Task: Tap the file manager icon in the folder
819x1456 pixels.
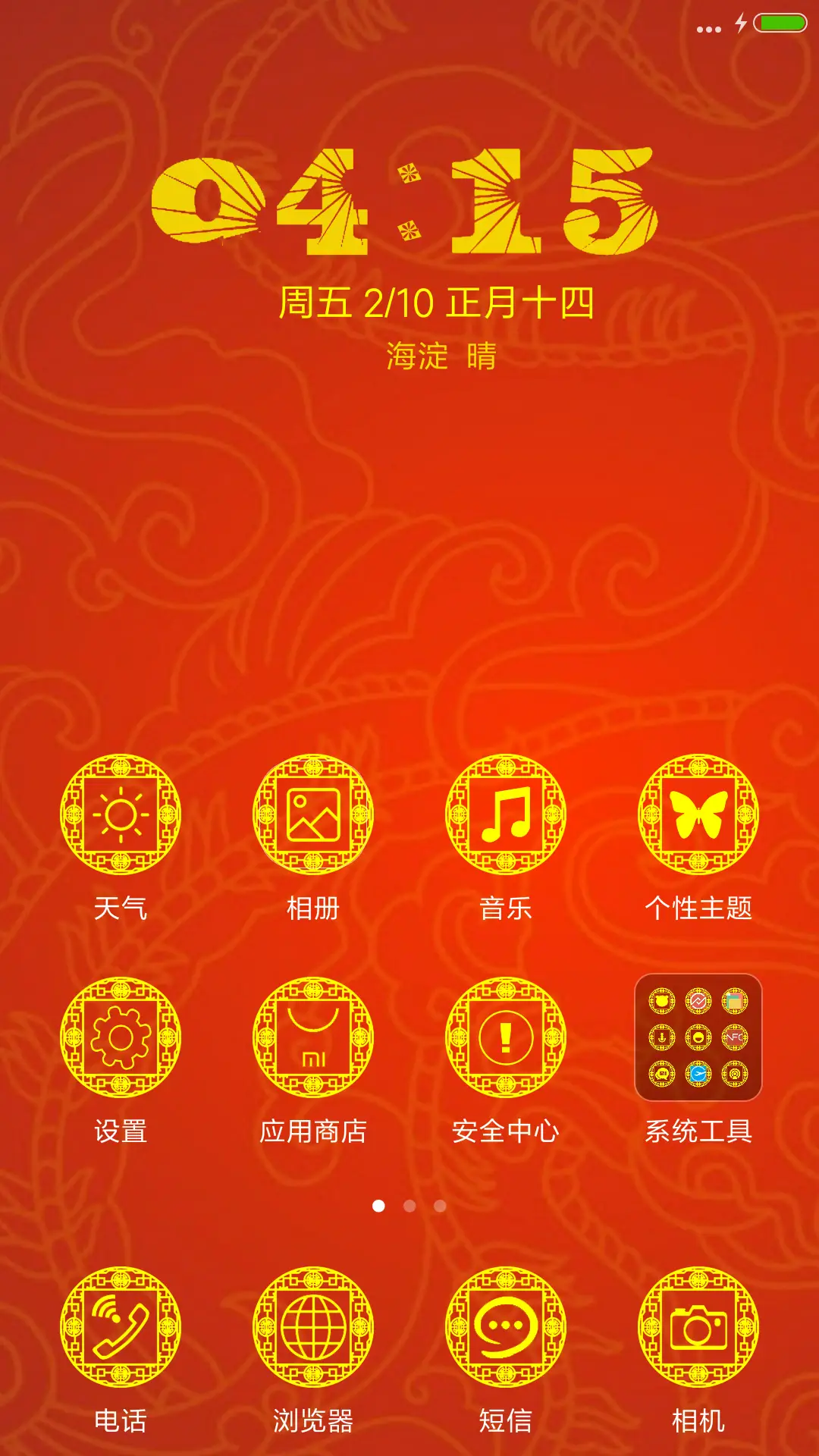Action: [734, 1001]
